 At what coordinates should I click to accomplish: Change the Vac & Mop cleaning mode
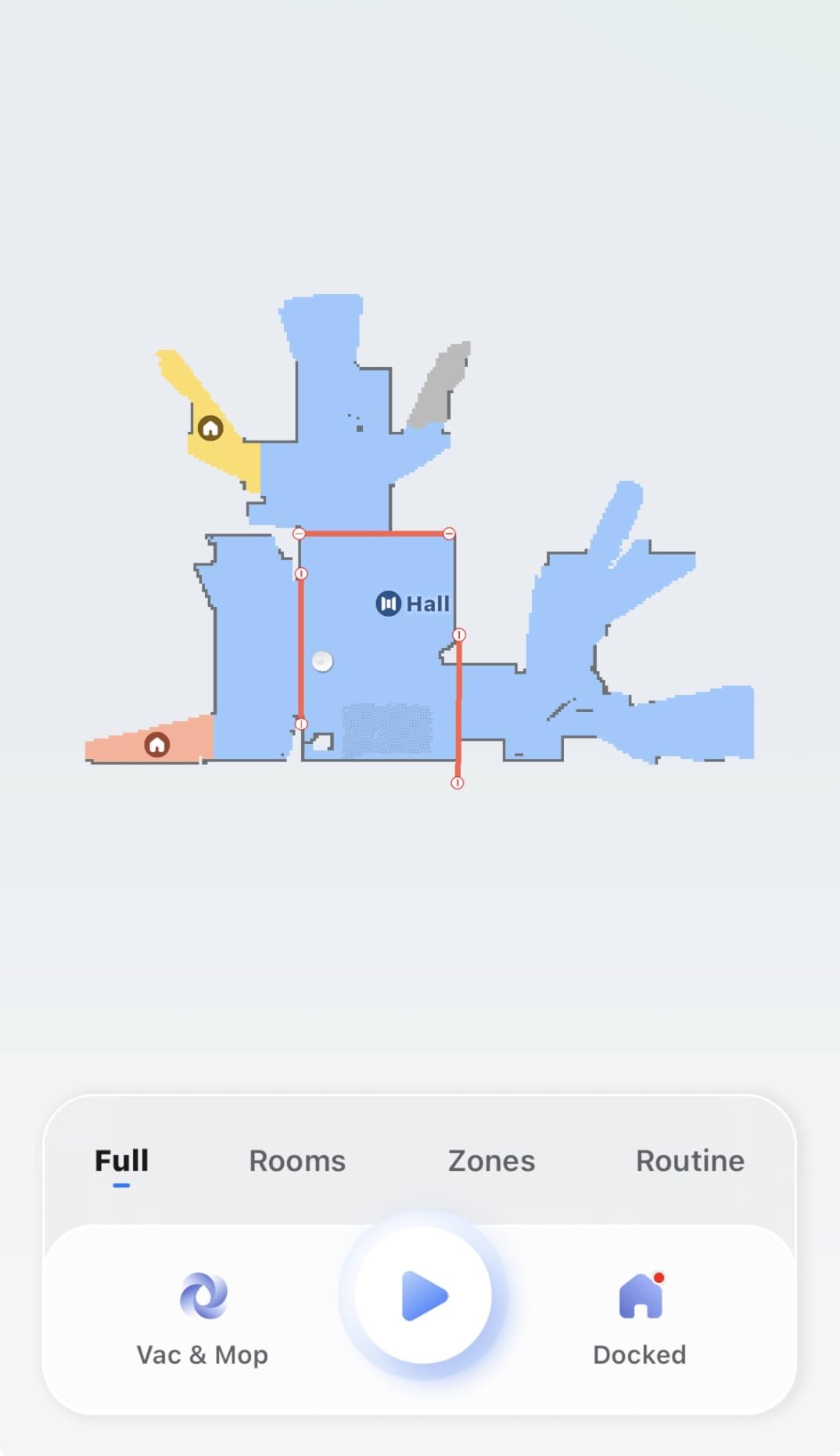pos(203,1314)
